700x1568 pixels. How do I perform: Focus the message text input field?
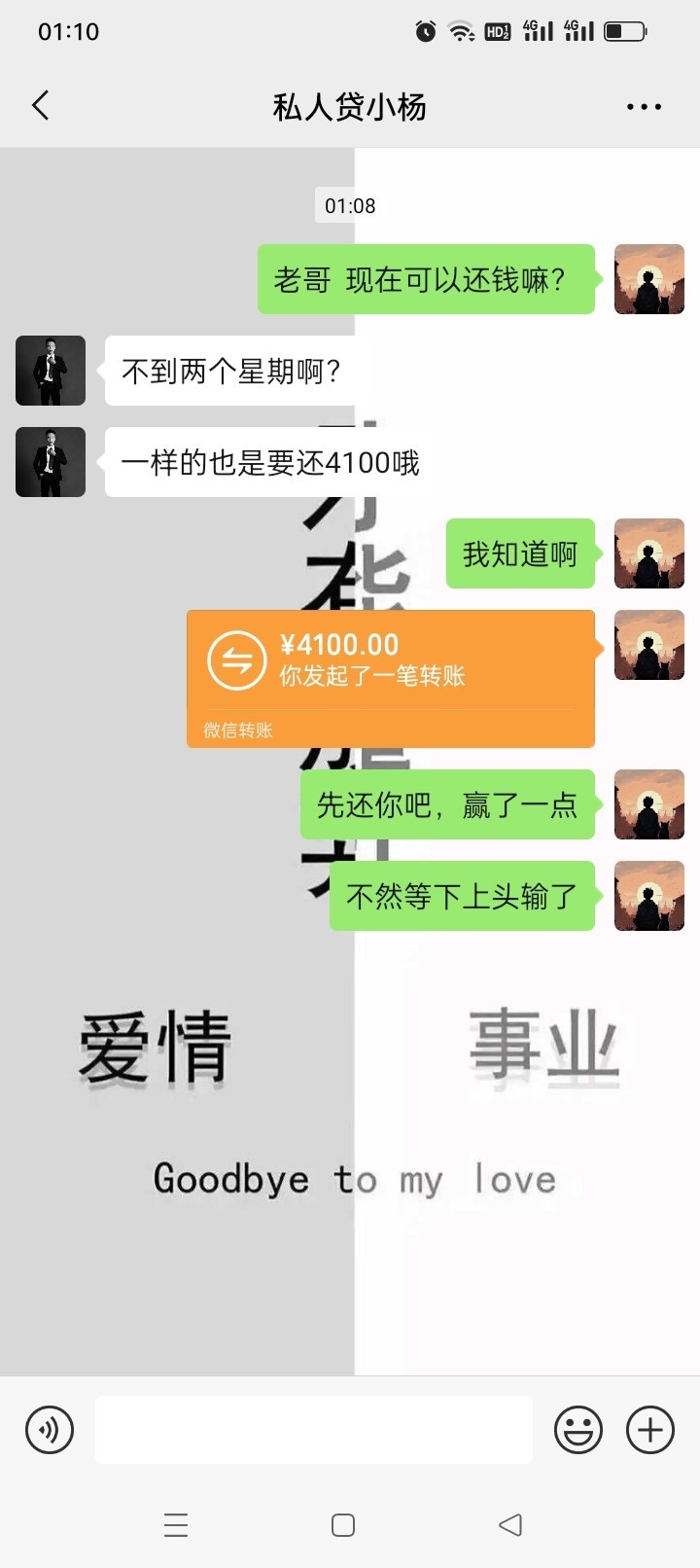(313, 1430)
